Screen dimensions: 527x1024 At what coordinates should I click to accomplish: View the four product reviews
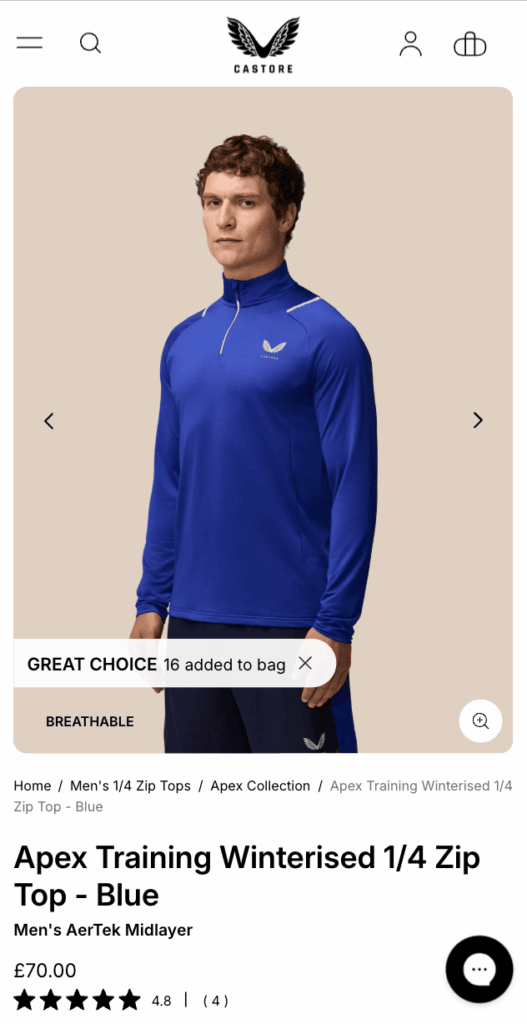point(216,1000)
